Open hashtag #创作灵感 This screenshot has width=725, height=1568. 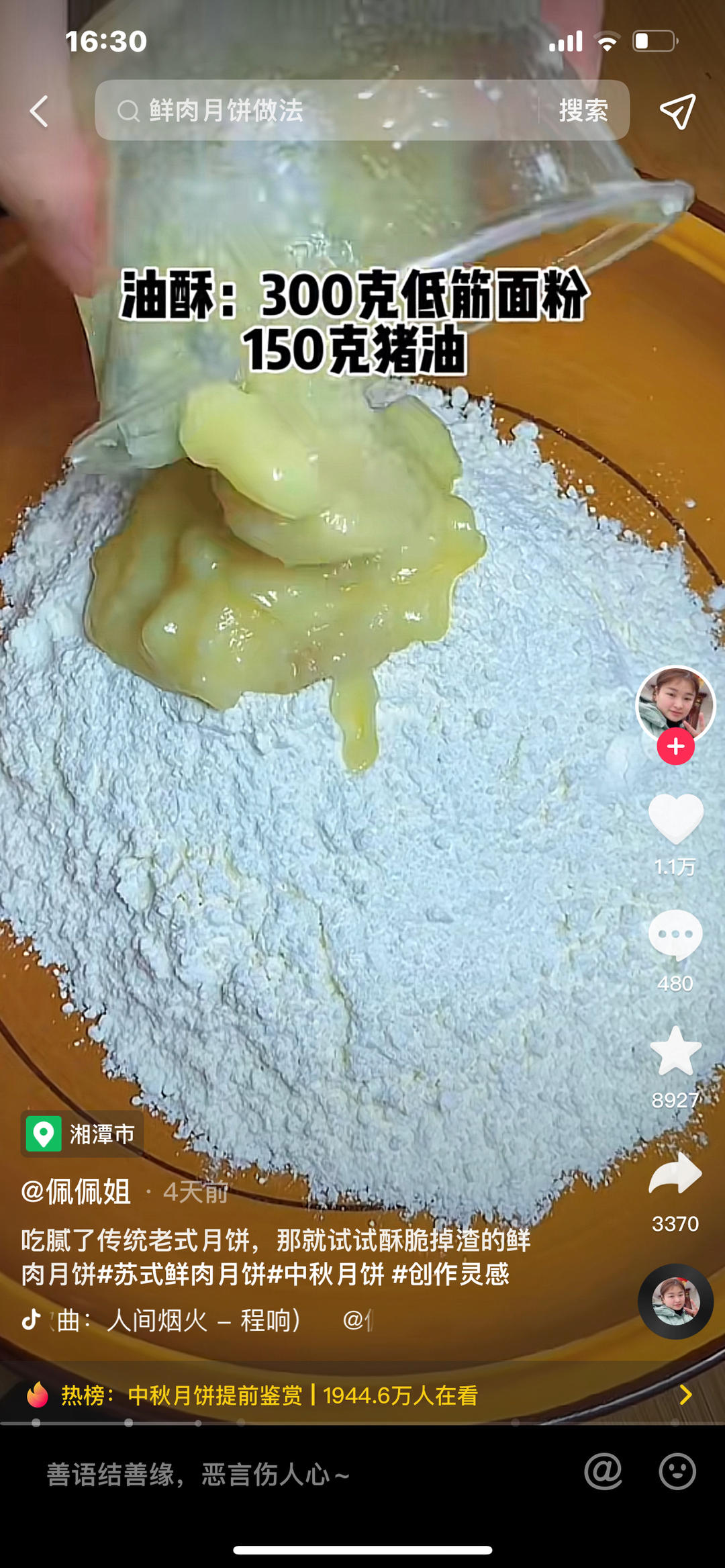click(x=450, y=1274)
